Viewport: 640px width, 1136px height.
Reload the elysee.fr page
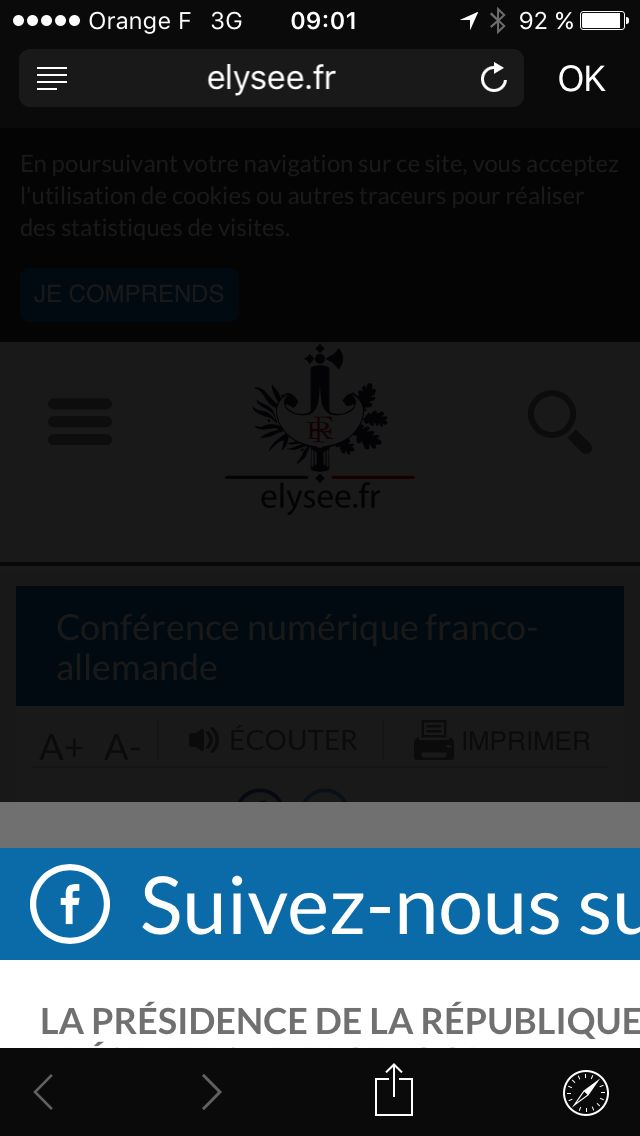point(494,78)
